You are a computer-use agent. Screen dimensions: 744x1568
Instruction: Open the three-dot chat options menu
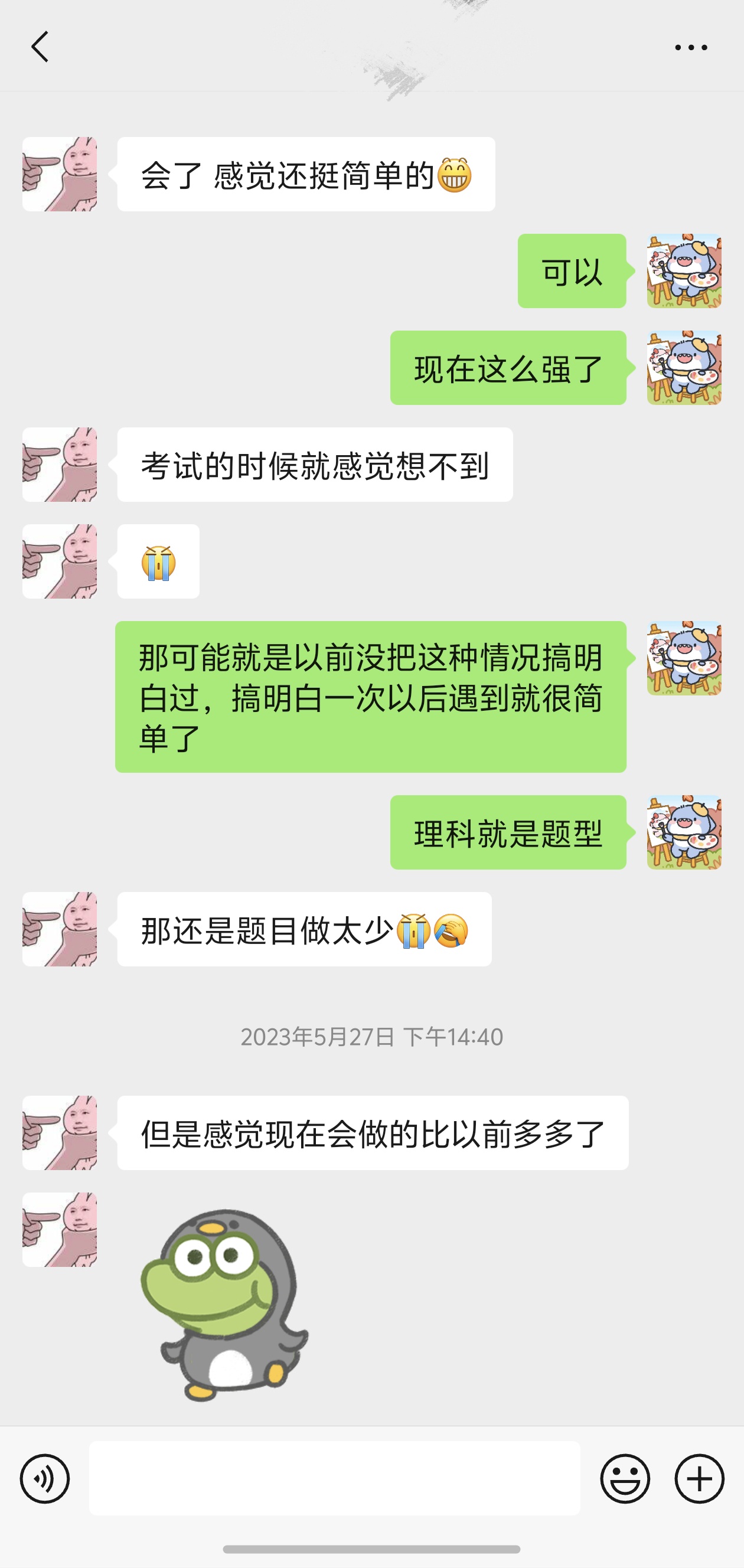tap(691, 47)
